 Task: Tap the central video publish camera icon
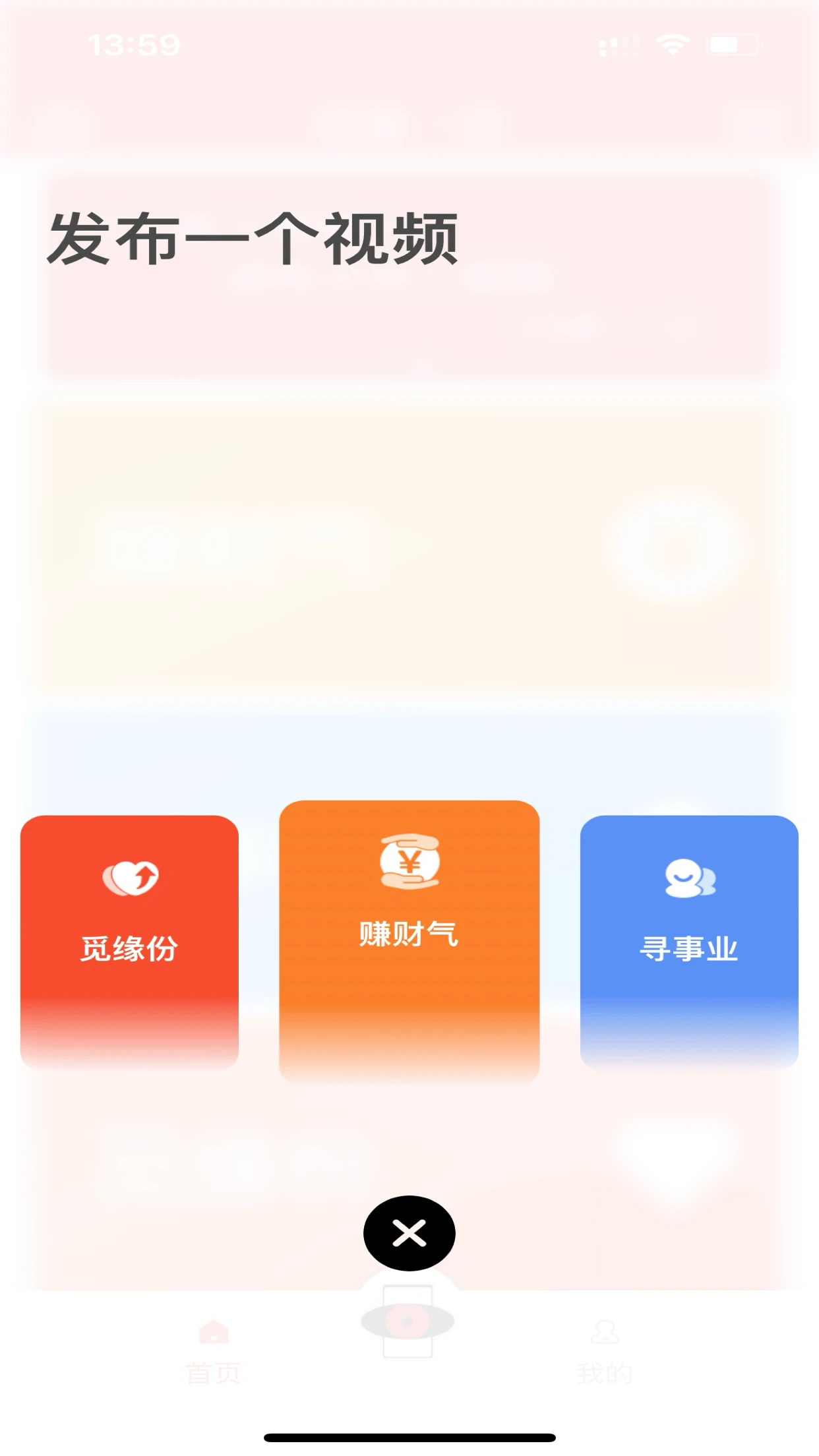coord(407,1322)
